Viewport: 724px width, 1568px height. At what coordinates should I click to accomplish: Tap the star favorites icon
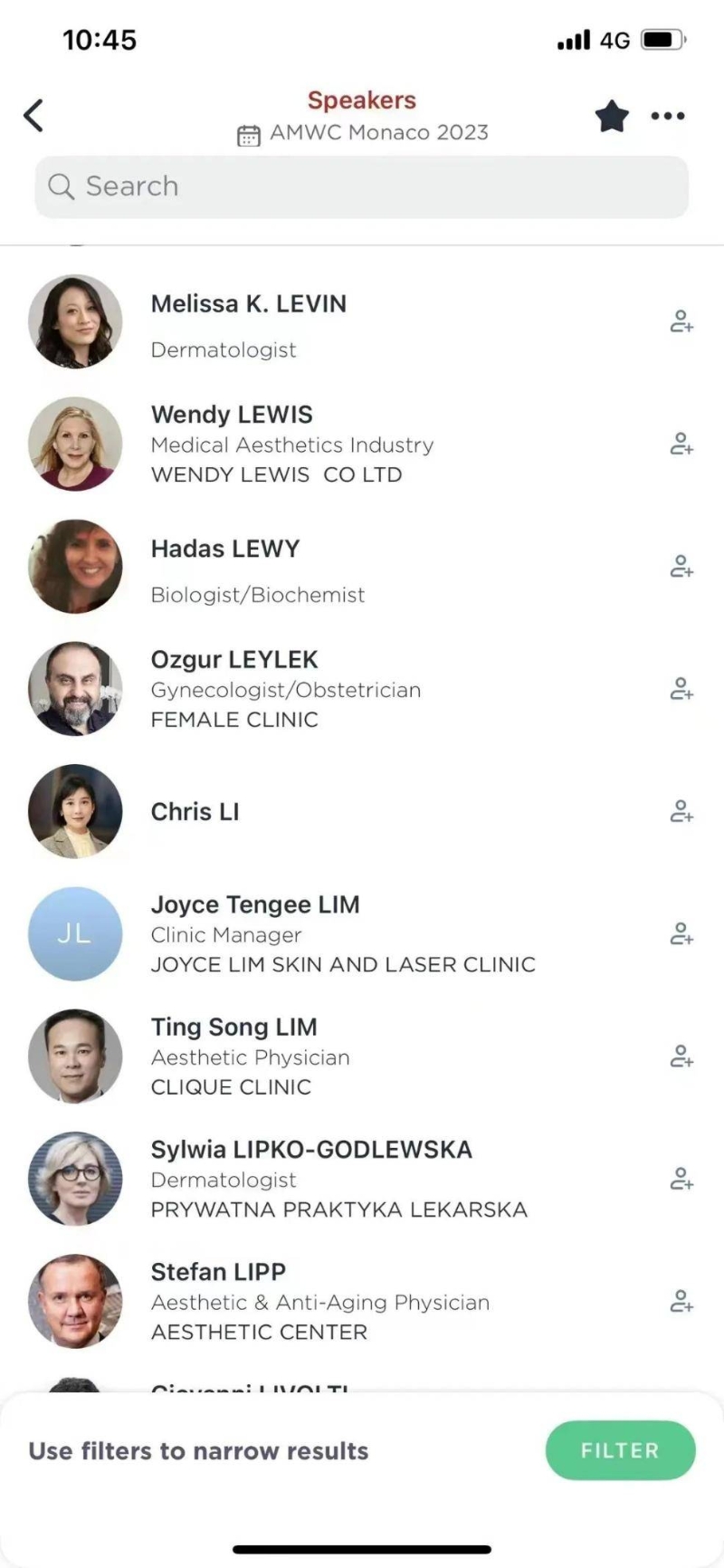(612, 116)
